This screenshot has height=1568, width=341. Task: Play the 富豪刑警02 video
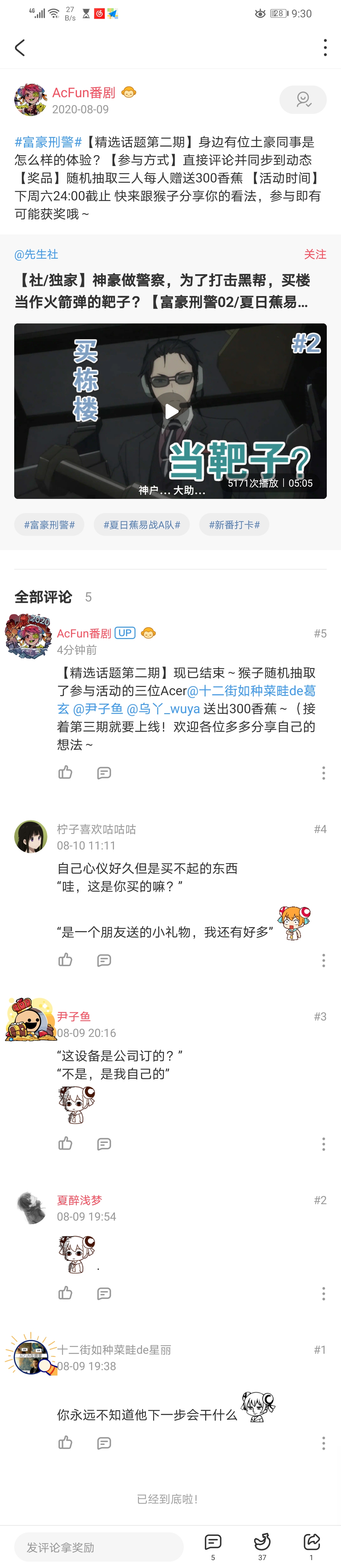click(170, 411)
